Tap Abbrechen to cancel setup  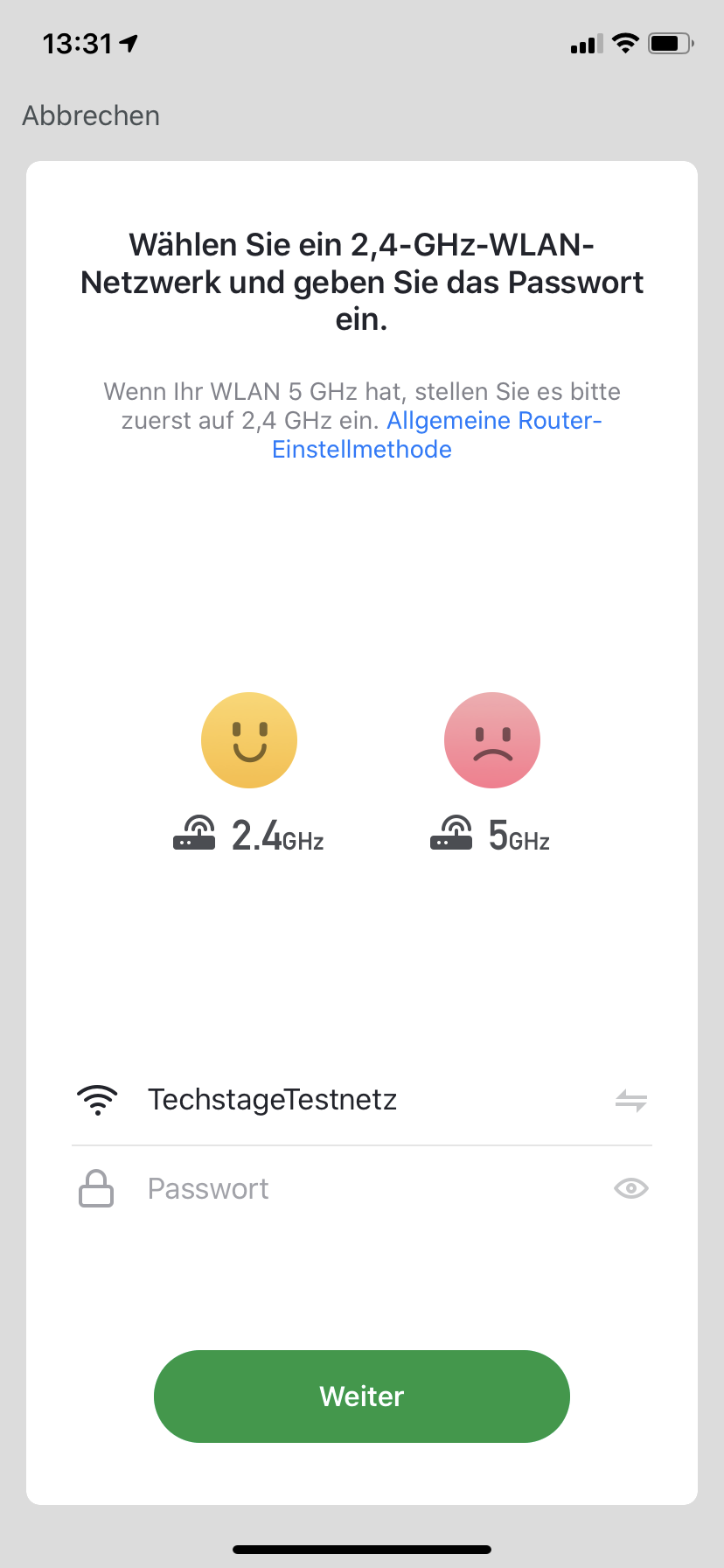(x=91, y=115)
